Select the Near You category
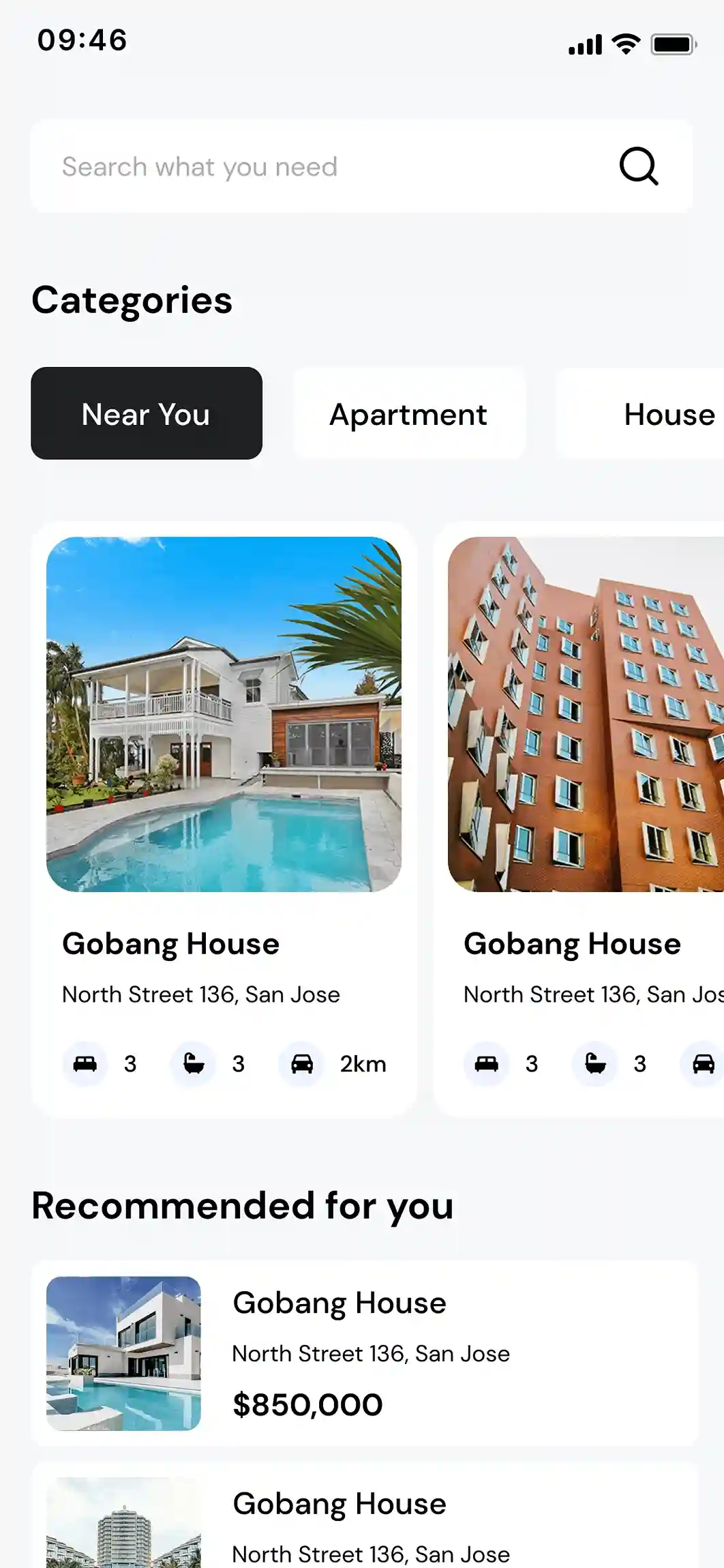724x1568 pixels. coord(147,413)
